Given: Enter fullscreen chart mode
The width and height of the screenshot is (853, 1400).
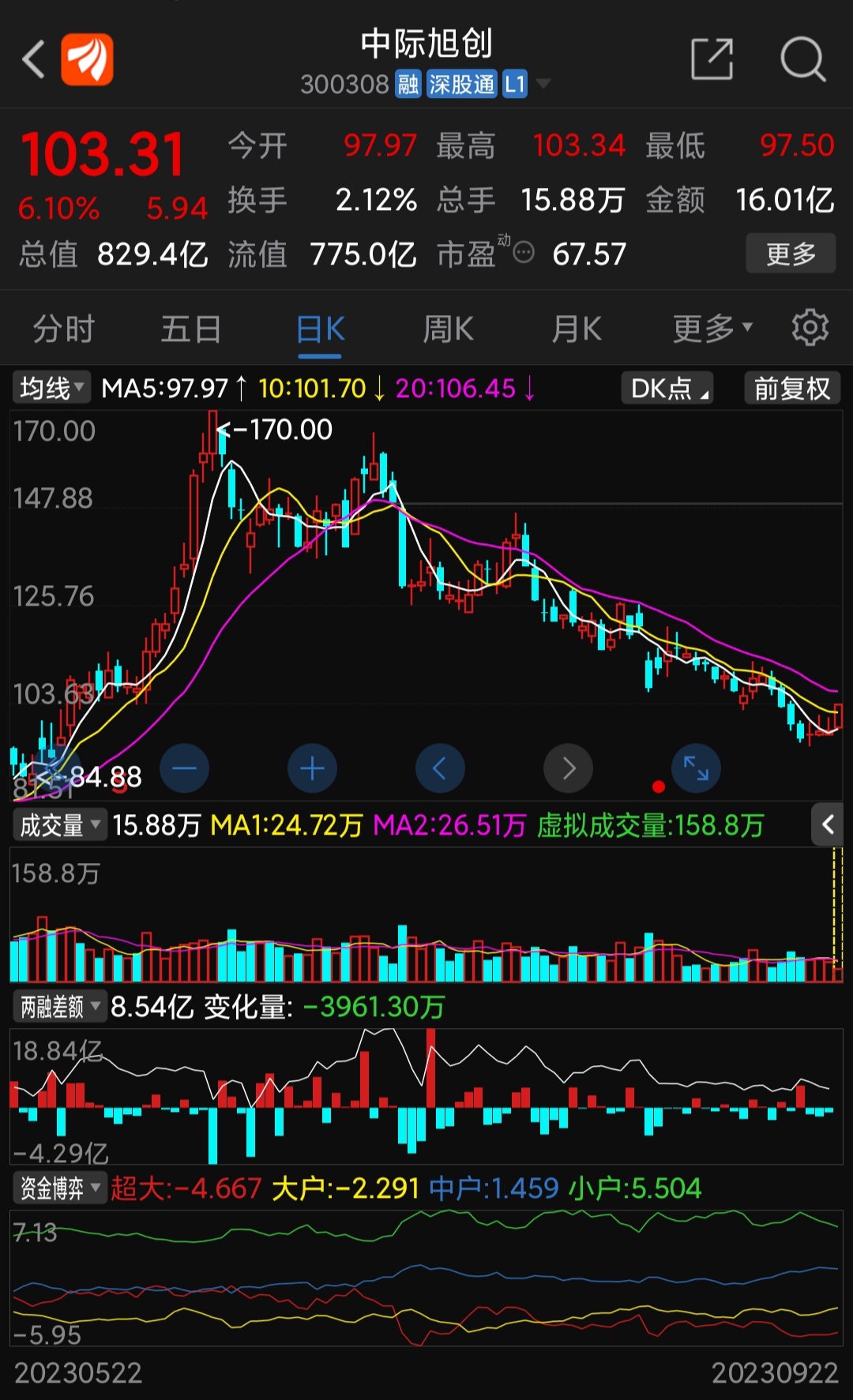Looking at the screenshot, I should pyautogui.click(x=696, y=768).
